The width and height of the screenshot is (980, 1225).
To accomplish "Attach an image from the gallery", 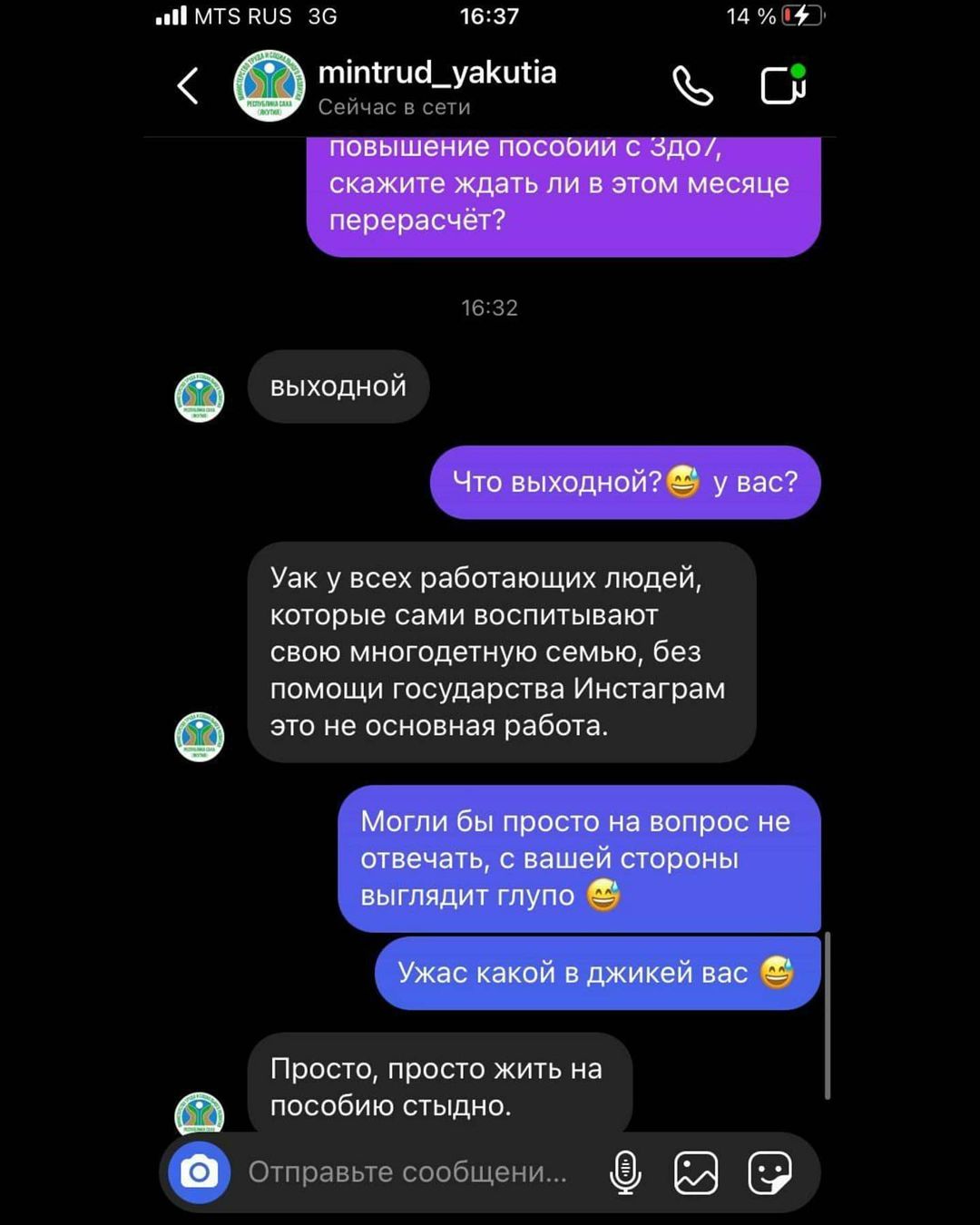I will coord(696,1172).
